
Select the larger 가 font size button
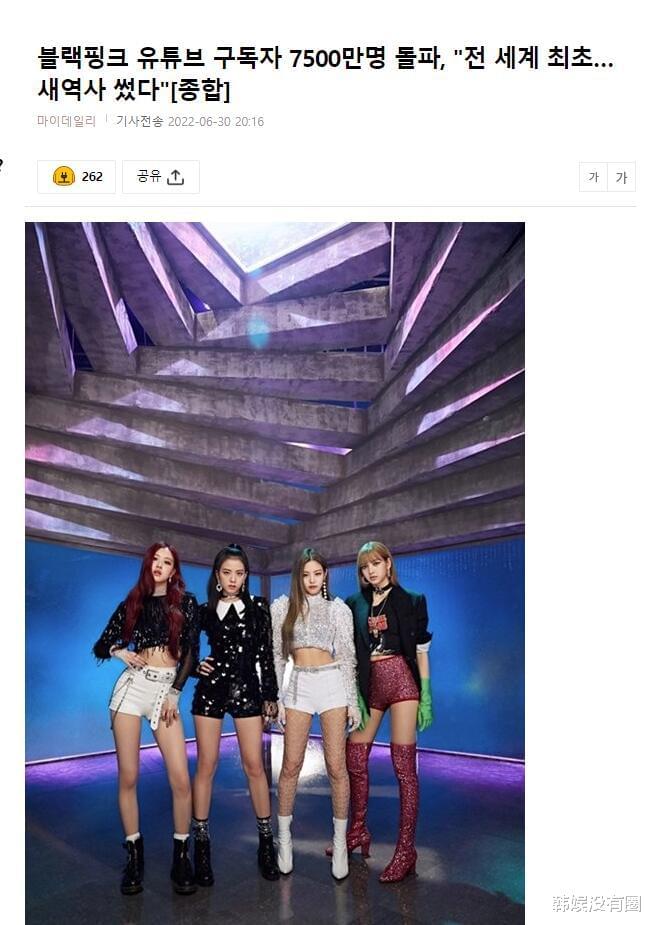(x=621, y=177)
